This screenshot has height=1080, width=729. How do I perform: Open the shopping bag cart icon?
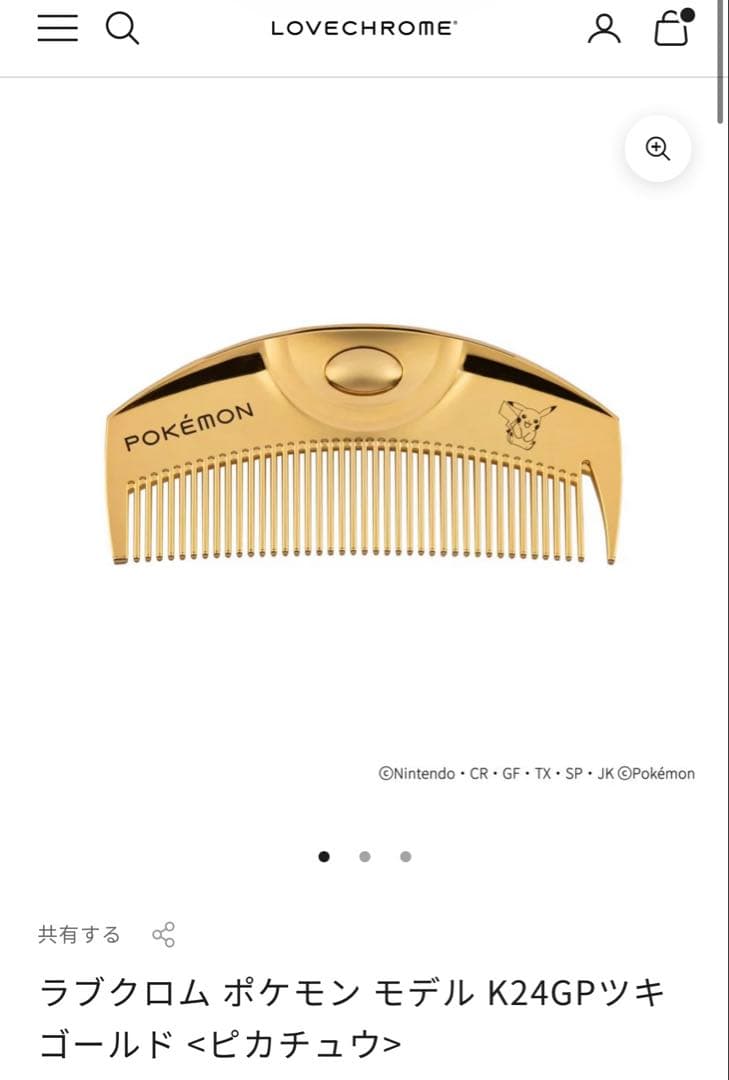[671, 31]
